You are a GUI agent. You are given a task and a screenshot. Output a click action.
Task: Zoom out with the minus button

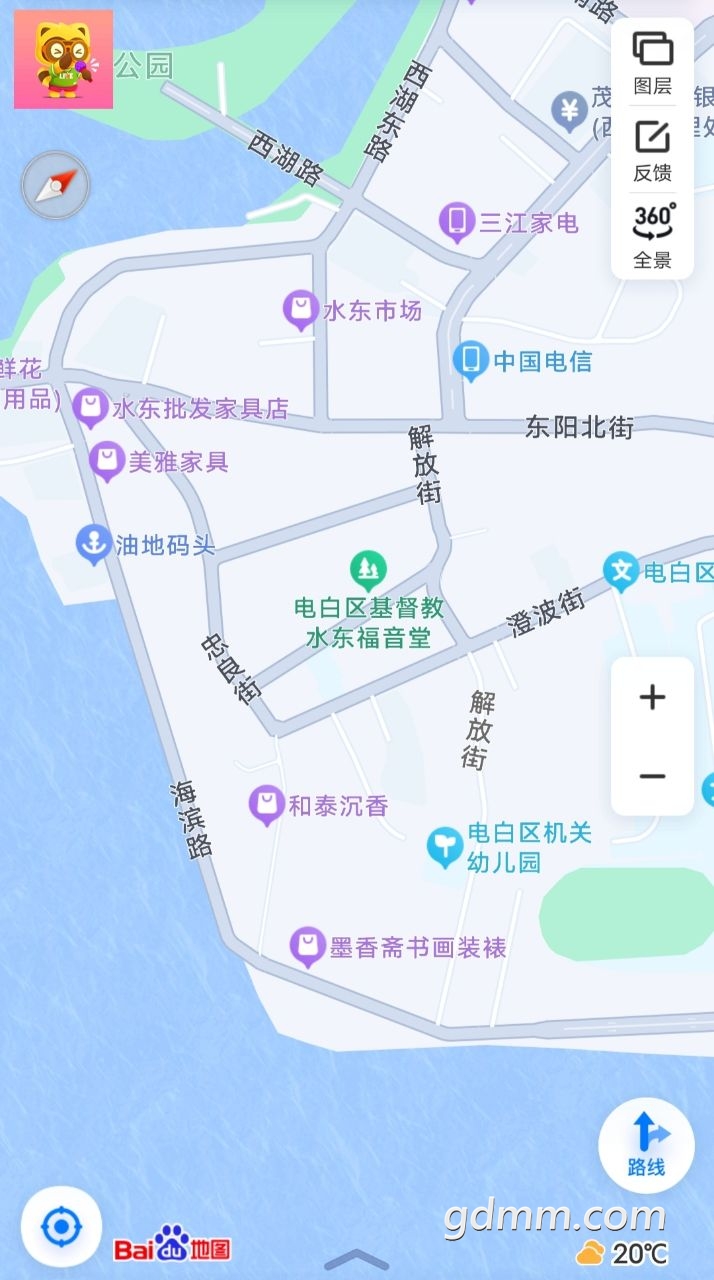pos(652,775)
